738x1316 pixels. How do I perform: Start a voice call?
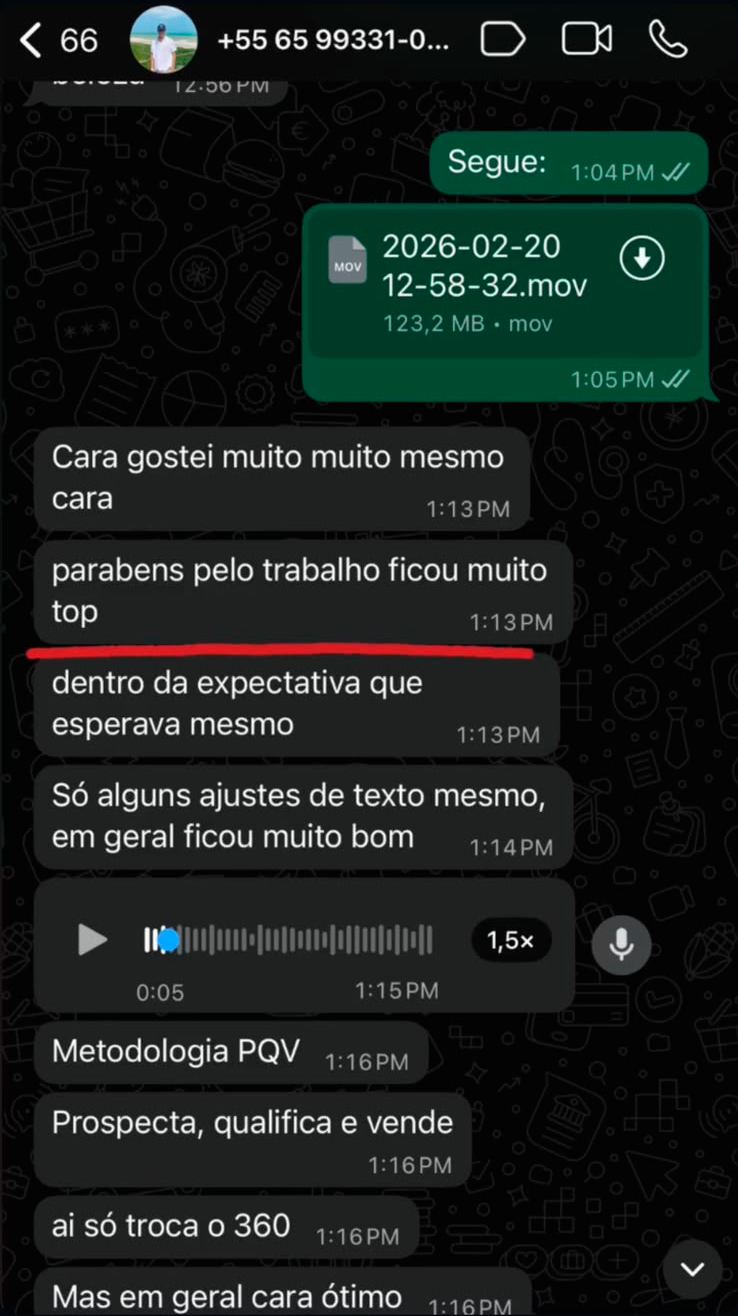pos(668,40)
